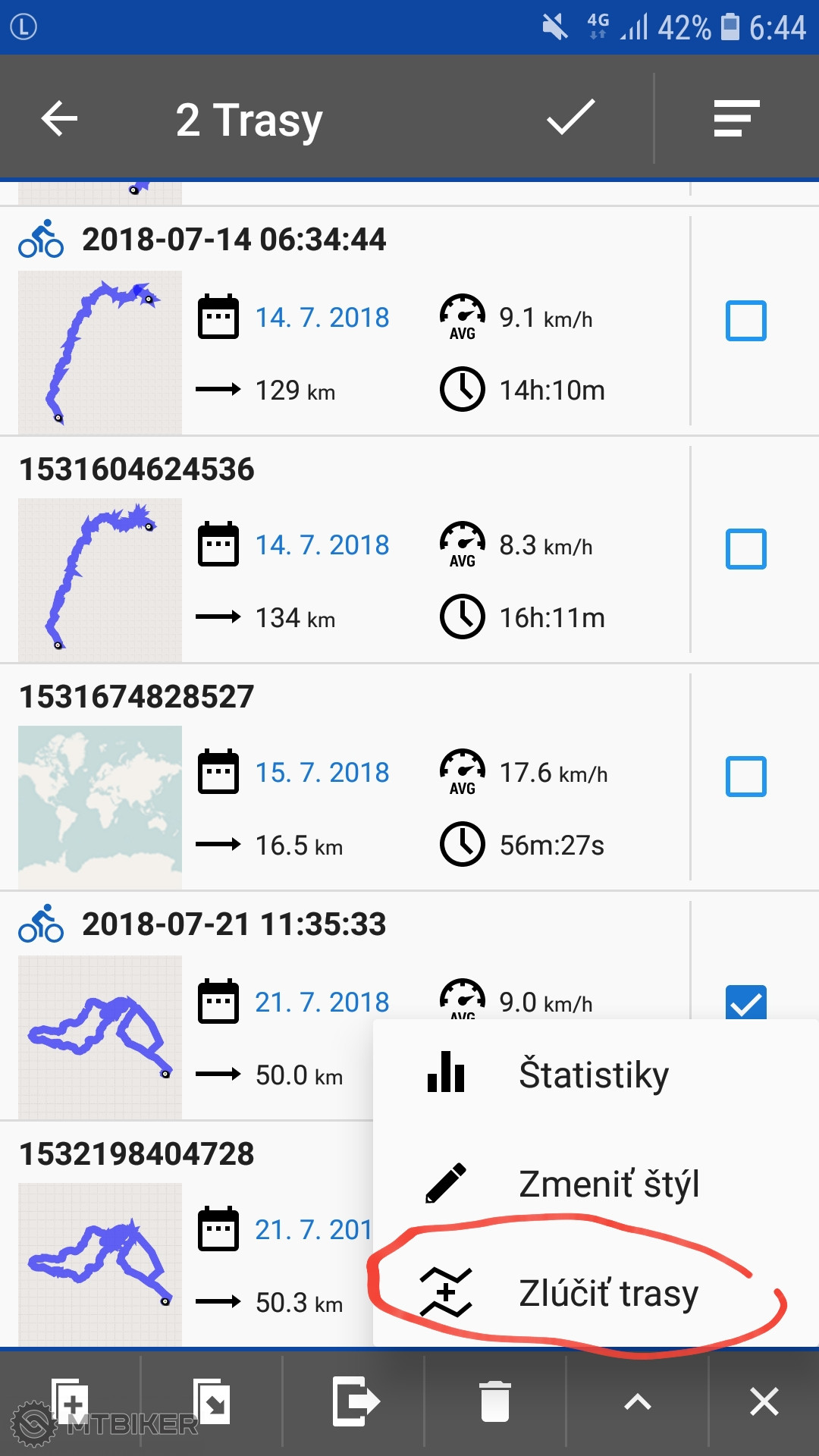This screenshot has width=819, height=1456.
Task: Move selected tracks to another folder
Action: [212, 1401]
